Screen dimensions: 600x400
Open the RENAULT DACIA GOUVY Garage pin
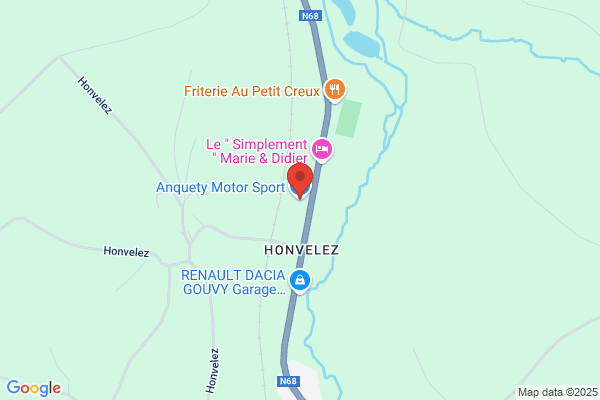[300, 281]
